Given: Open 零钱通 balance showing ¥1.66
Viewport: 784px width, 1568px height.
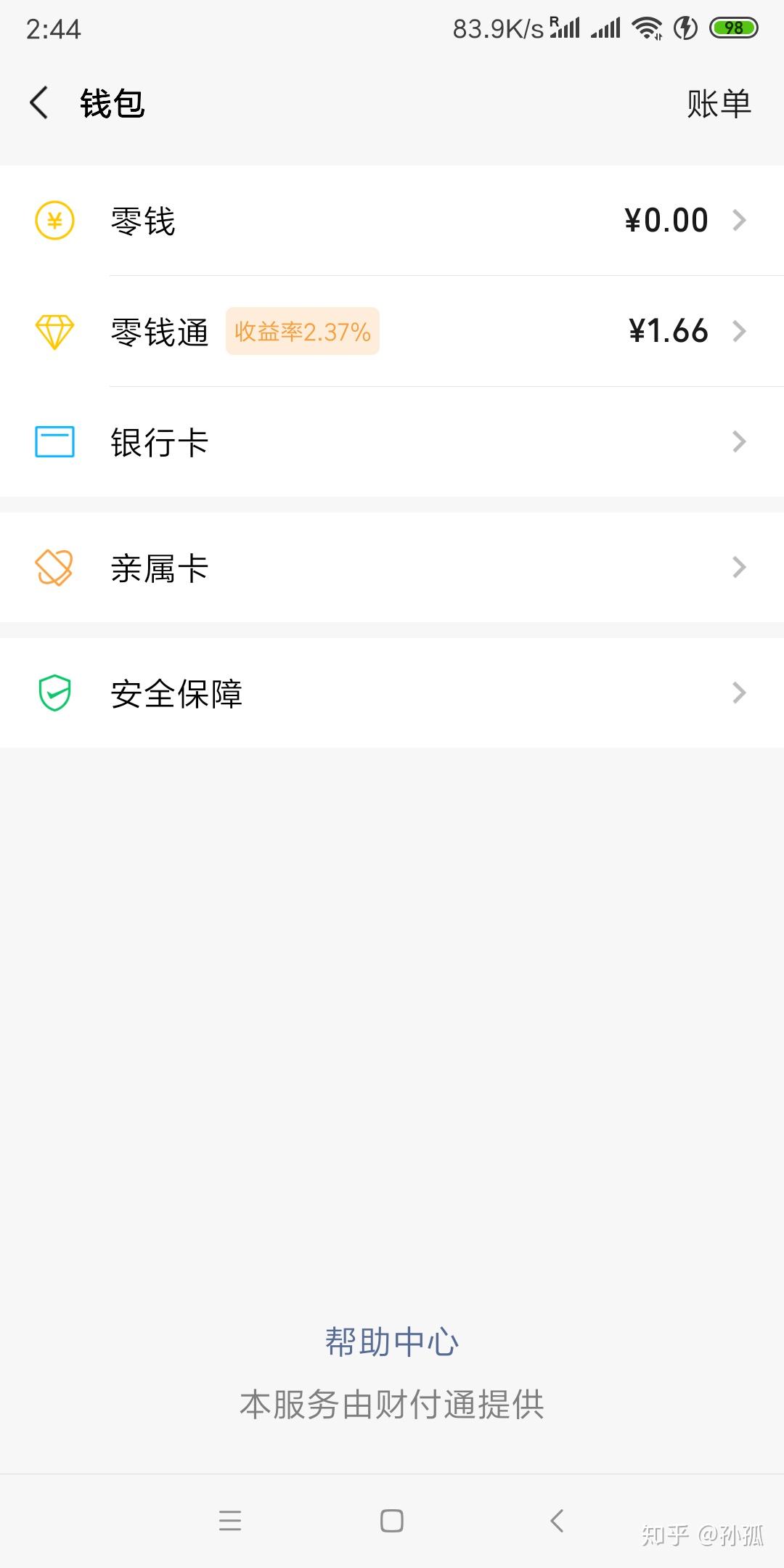Looking at the screenshot, I should [668, 331].
